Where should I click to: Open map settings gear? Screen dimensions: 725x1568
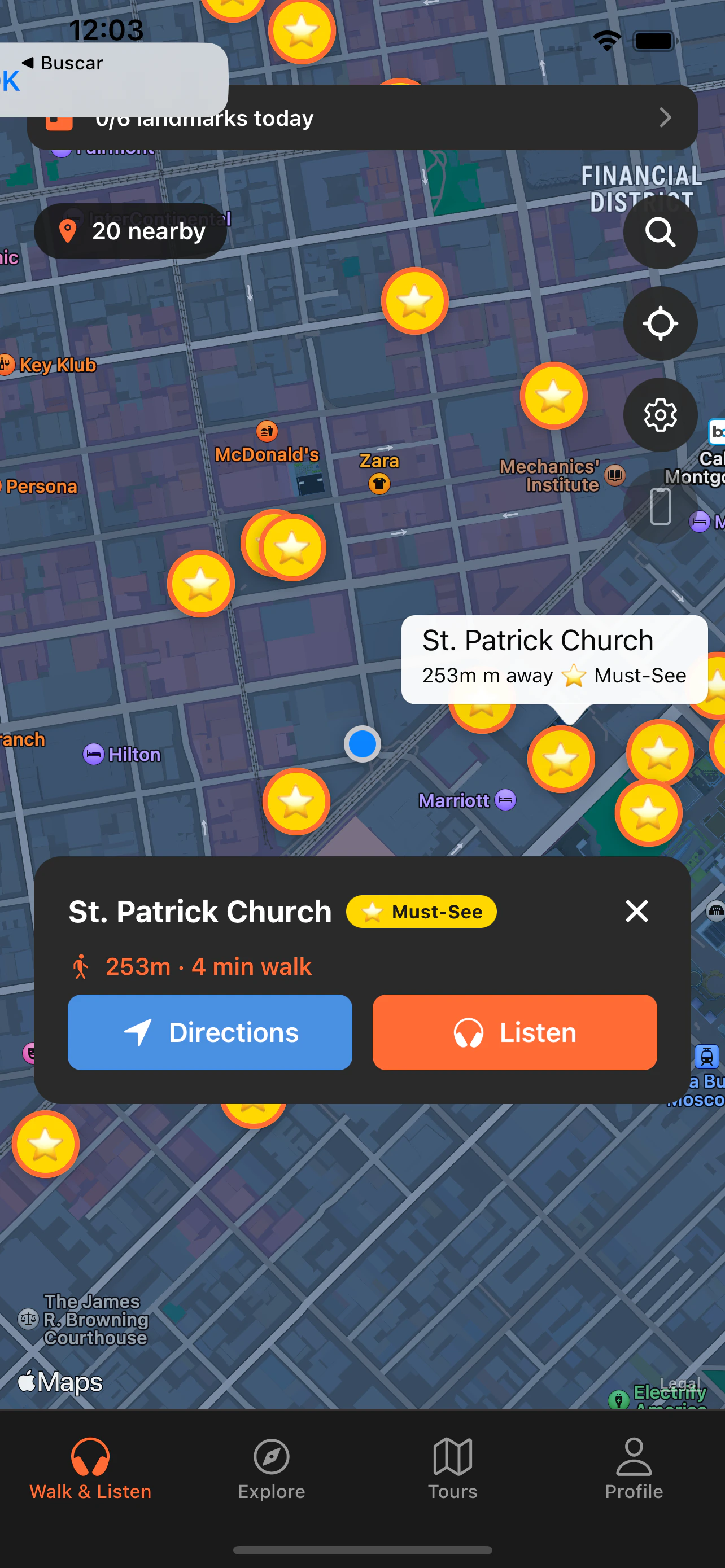point(660,414)
